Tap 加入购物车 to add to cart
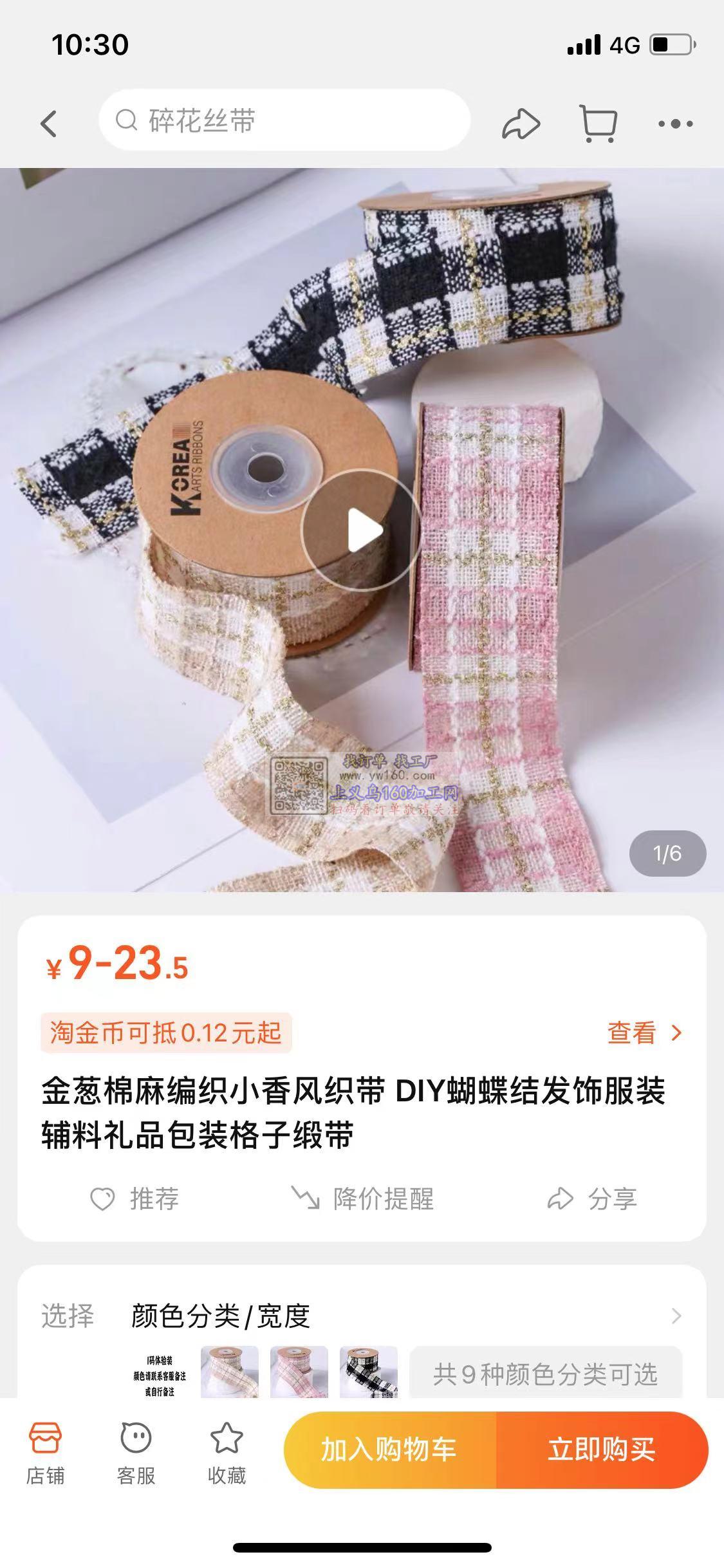724x1568 pixels. tap(389, 1450)
